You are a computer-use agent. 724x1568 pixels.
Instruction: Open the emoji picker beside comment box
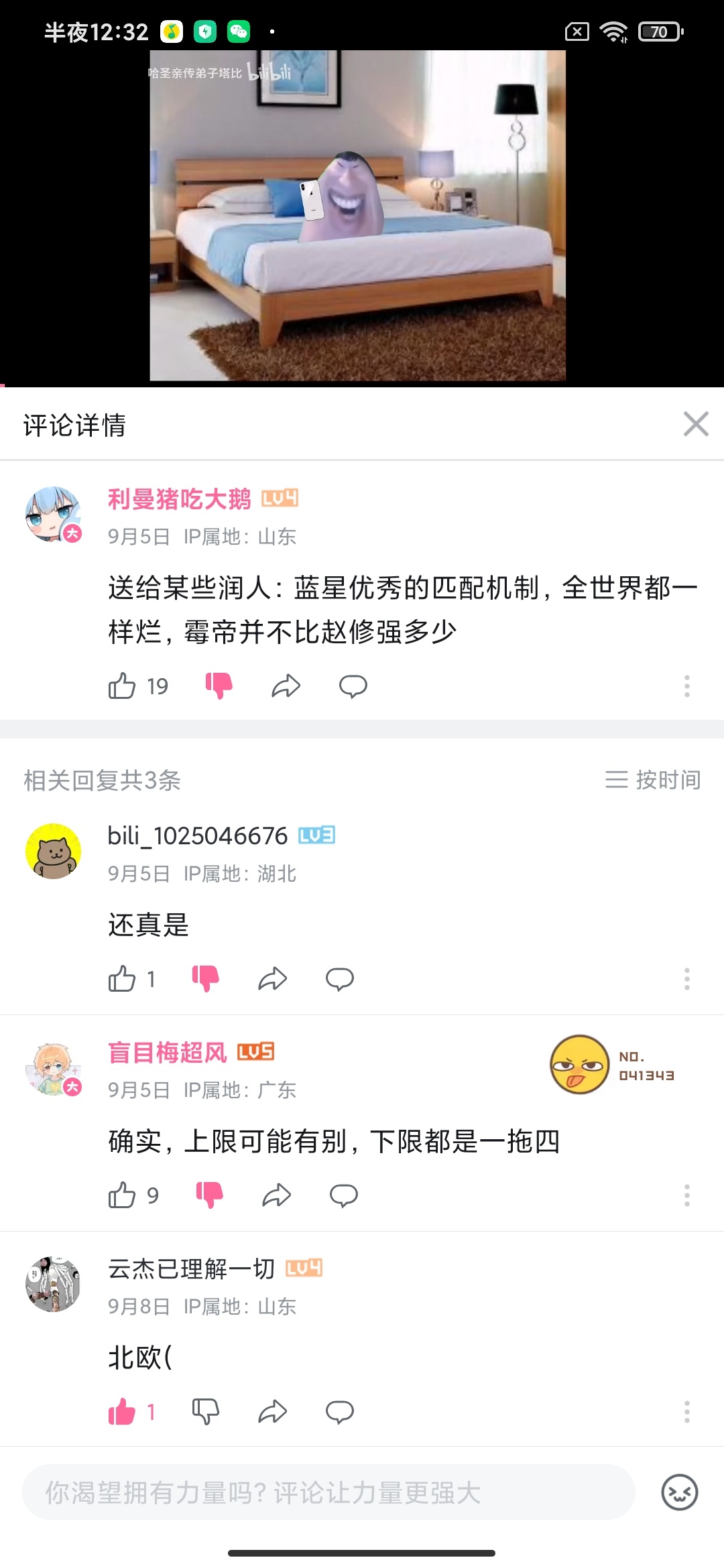pos(679,1492)
